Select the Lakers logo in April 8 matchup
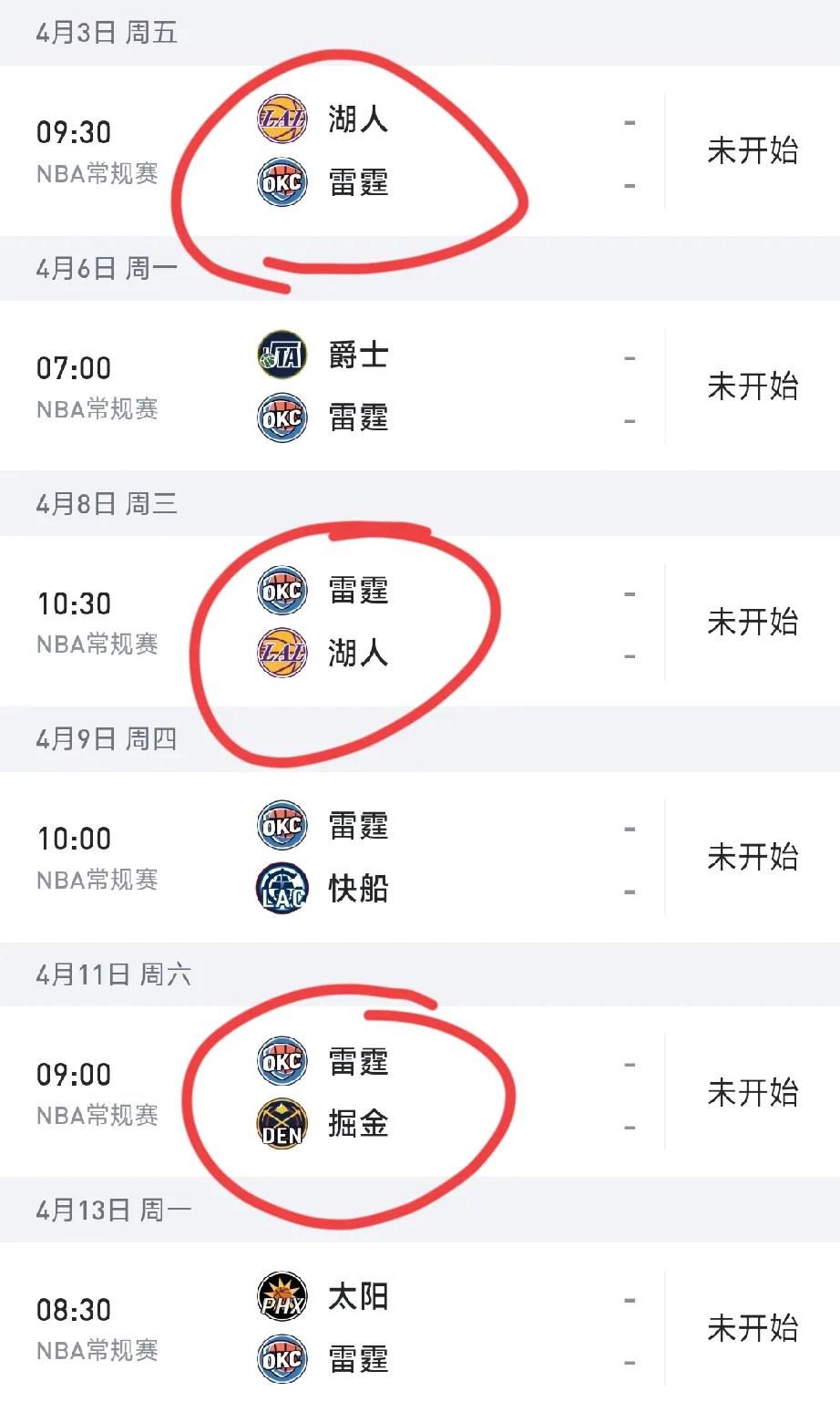The width and height of the screenshot is (840, 1412). [282, 654]
